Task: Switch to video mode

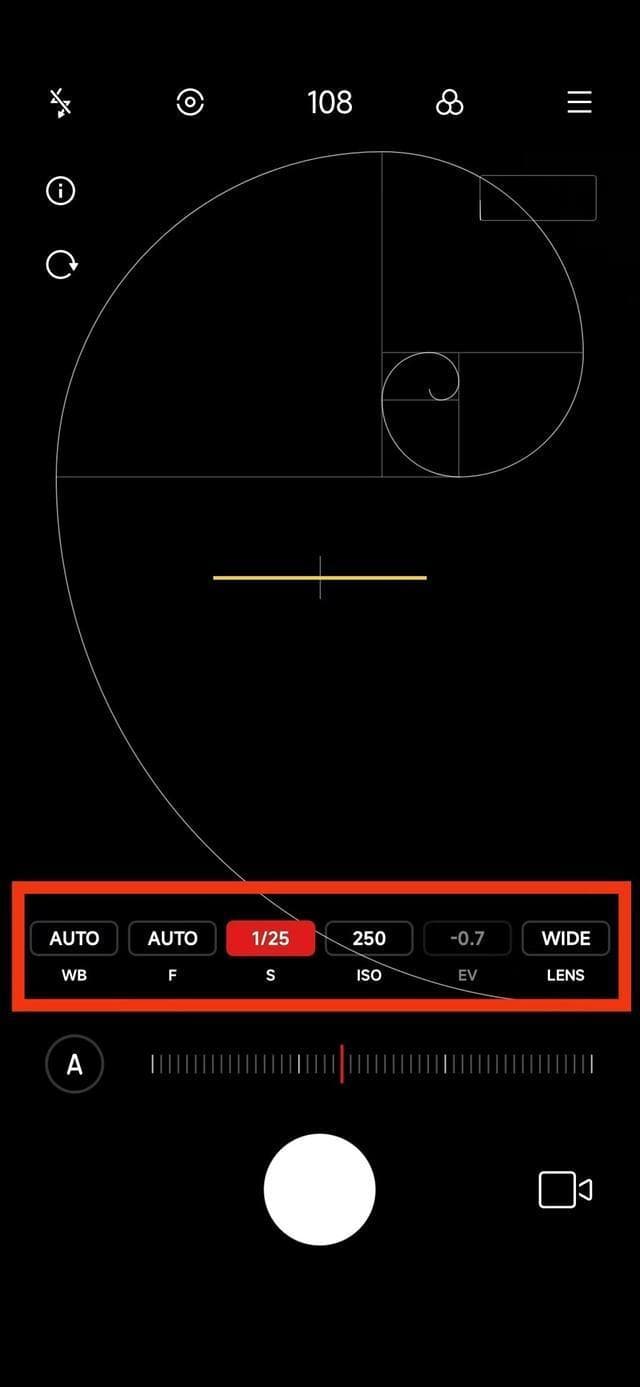Action: pyautogui.click(x=565, y=1190)
